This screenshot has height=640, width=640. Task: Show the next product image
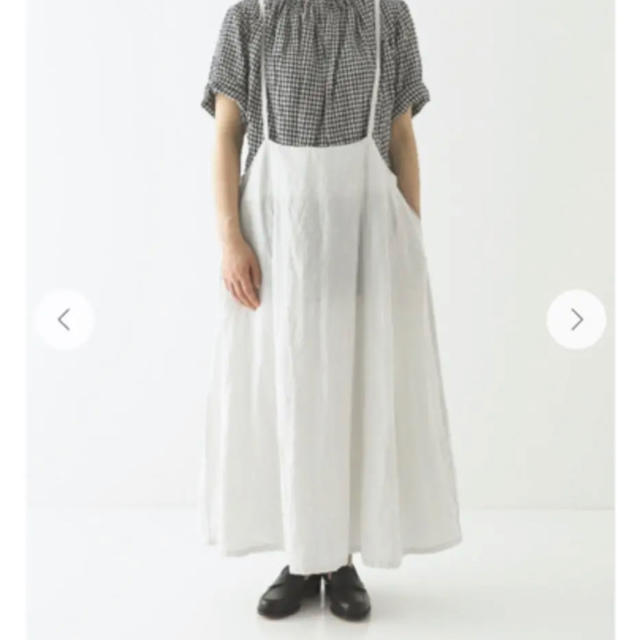coord(576,320)
